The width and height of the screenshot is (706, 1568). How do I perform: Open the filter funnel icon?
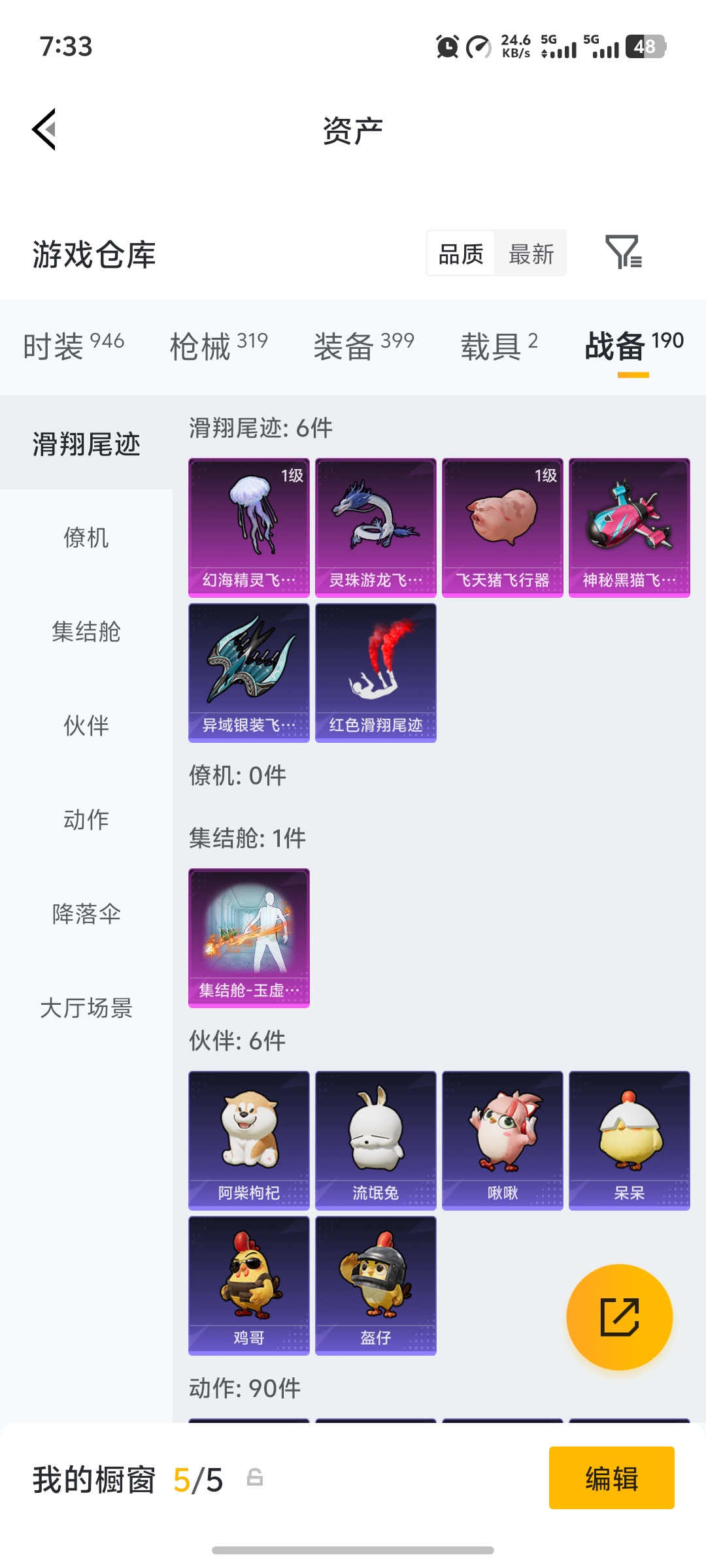624,253
